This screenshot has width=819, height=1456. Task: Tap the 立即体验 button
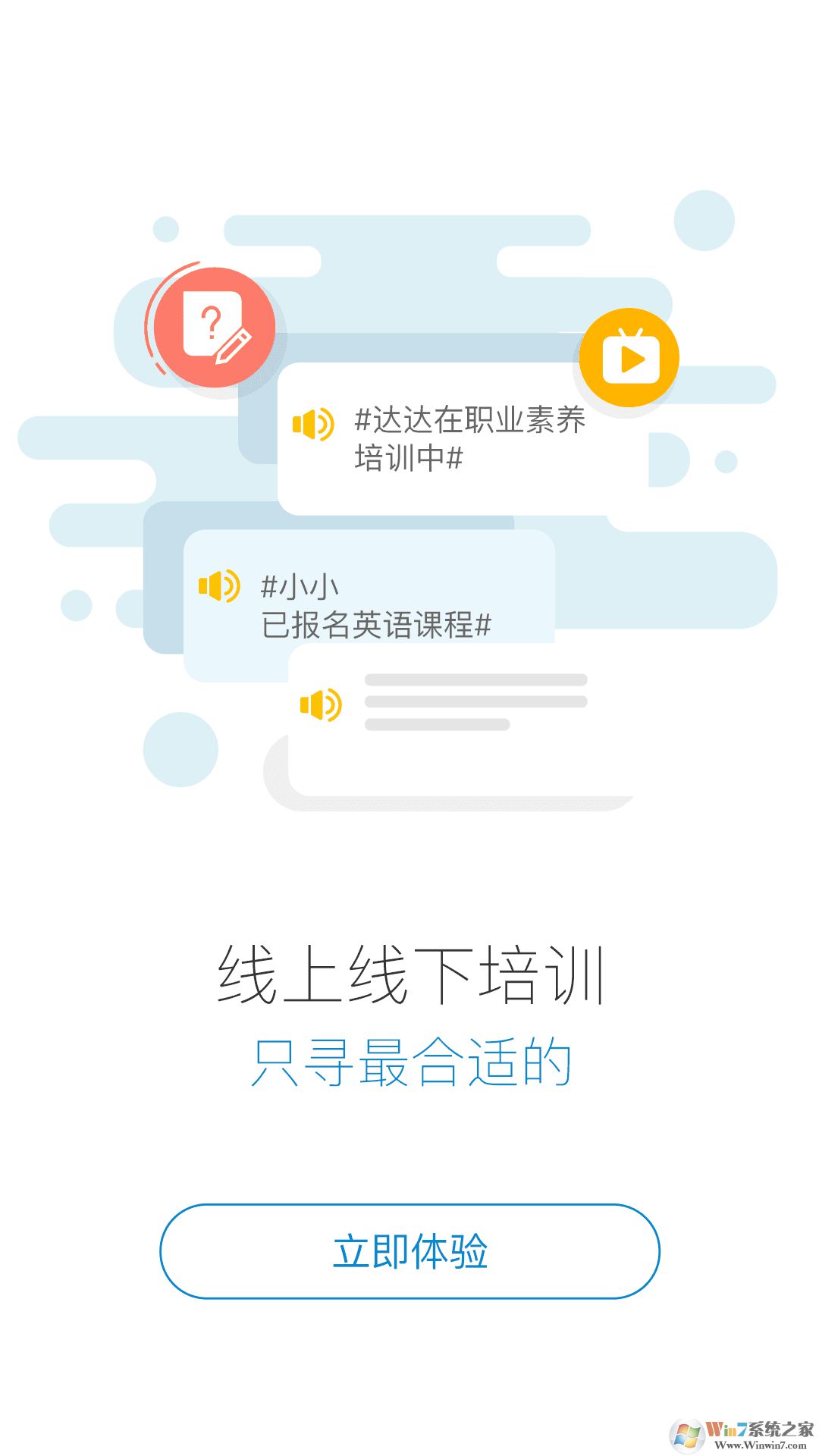409,1251
